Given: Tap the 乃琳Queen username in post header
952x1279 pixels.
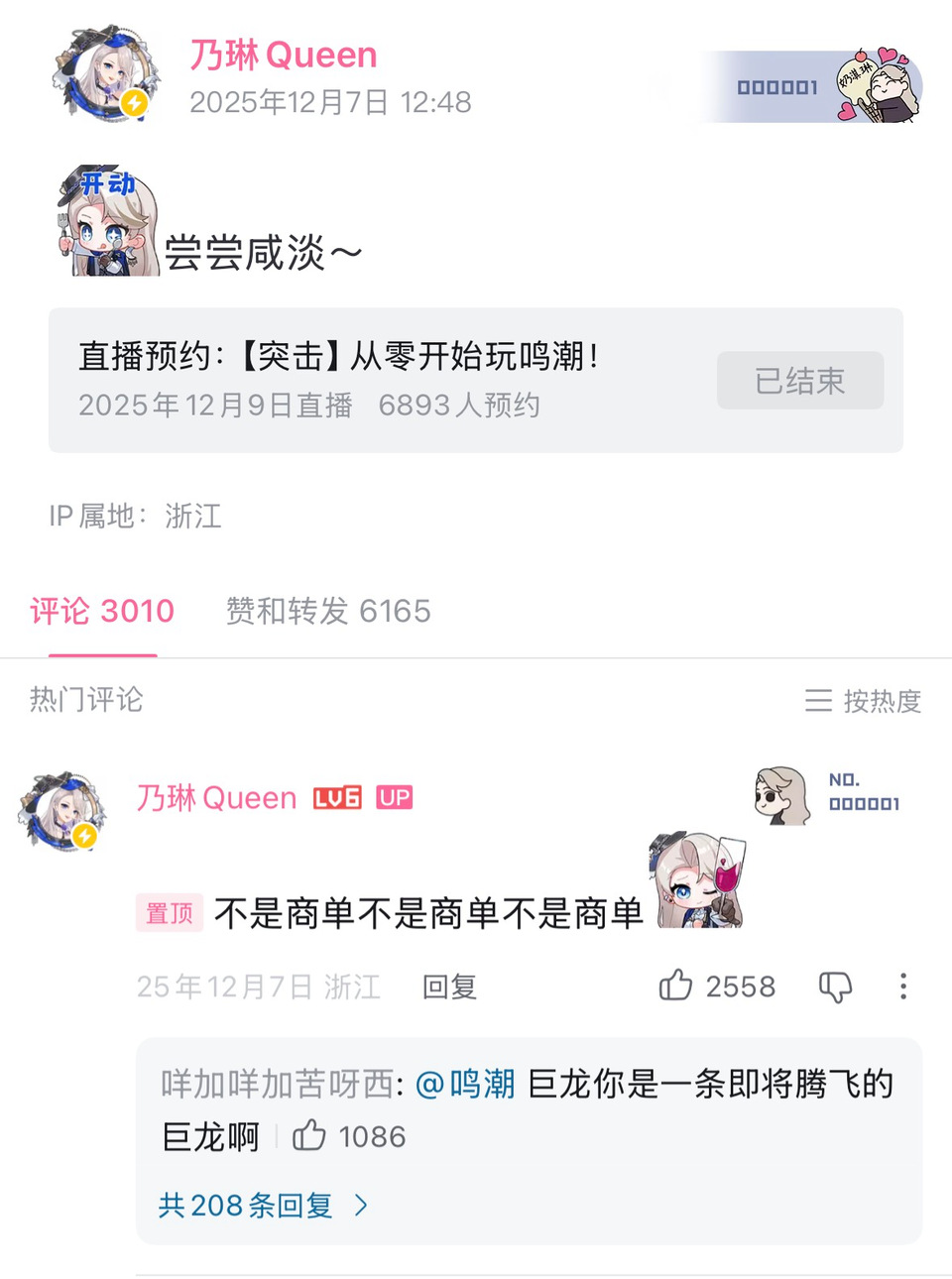Looking at the screenshot, I should (x=284, y=55).
